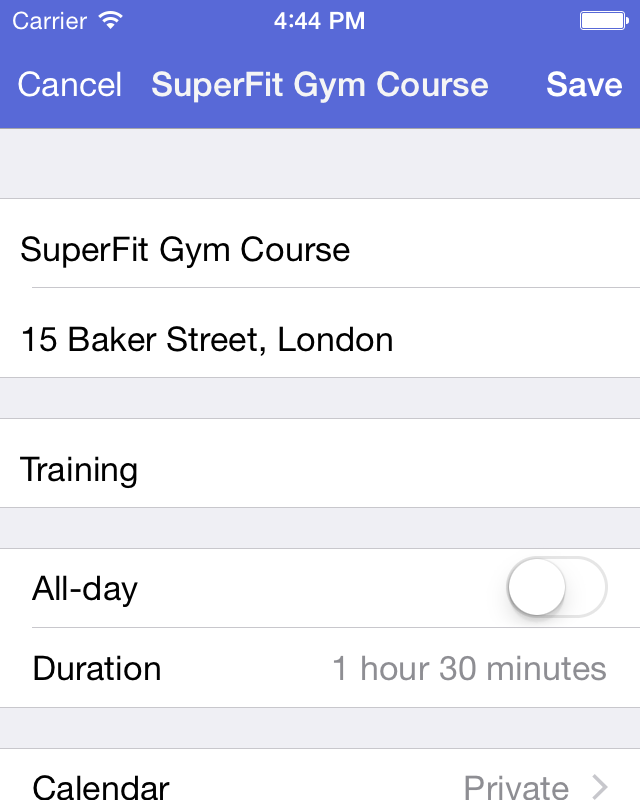Image resolution: width=640 pixels, height=800 pixels.
Task: Edit the 15 Baker Street location field
Action: (x=320, y=340)
